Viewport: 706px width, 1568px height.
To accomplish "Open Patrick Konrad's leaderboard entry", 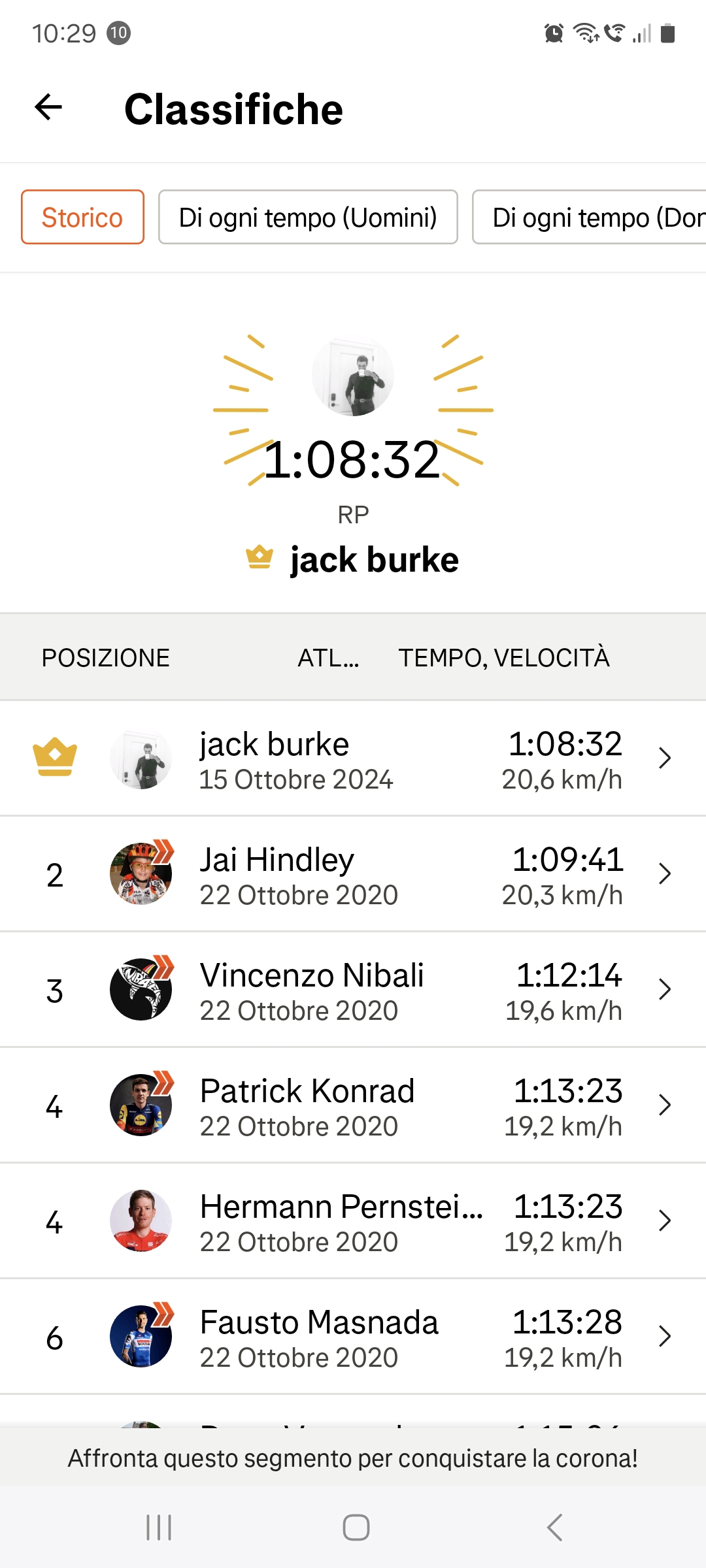I will point(353,1105).
